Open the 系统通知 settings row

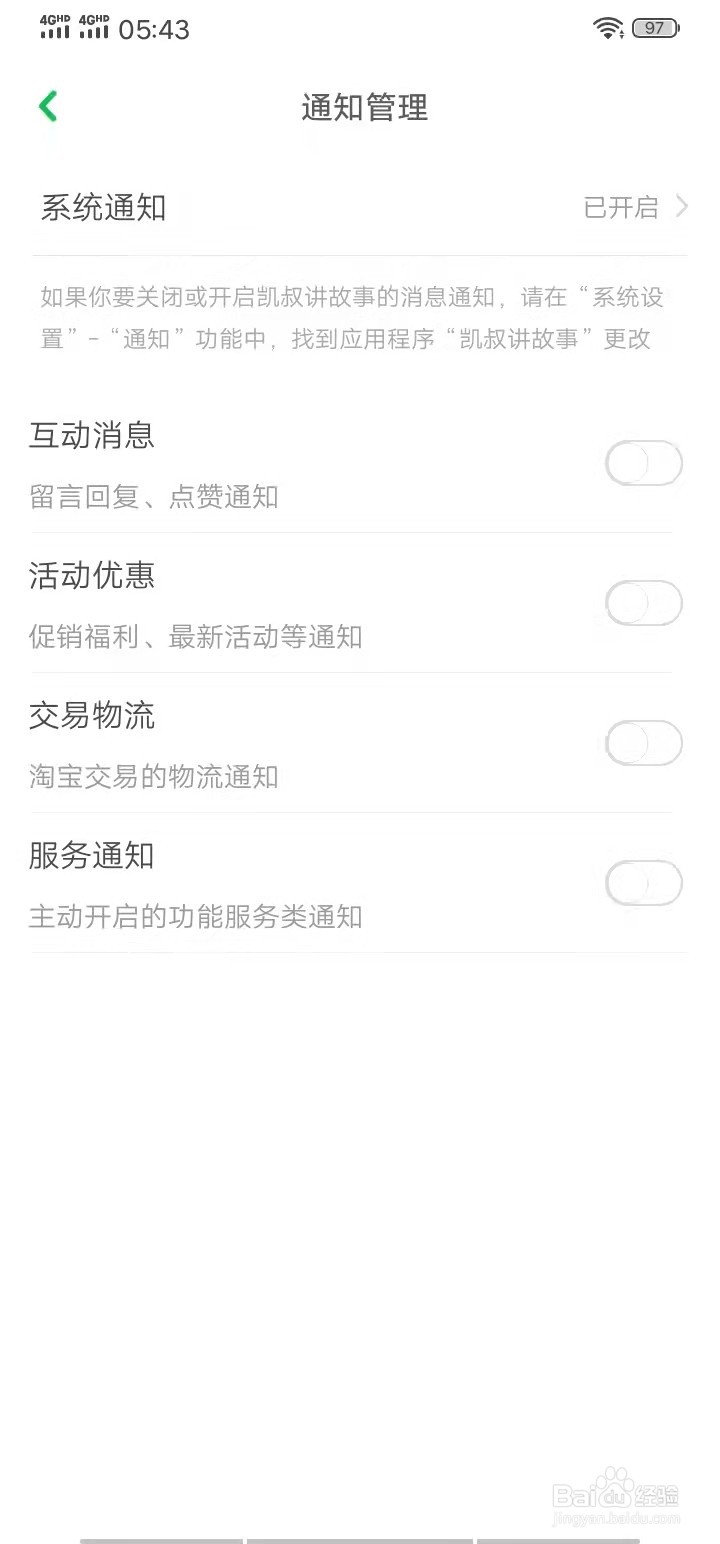pos(360,207)
